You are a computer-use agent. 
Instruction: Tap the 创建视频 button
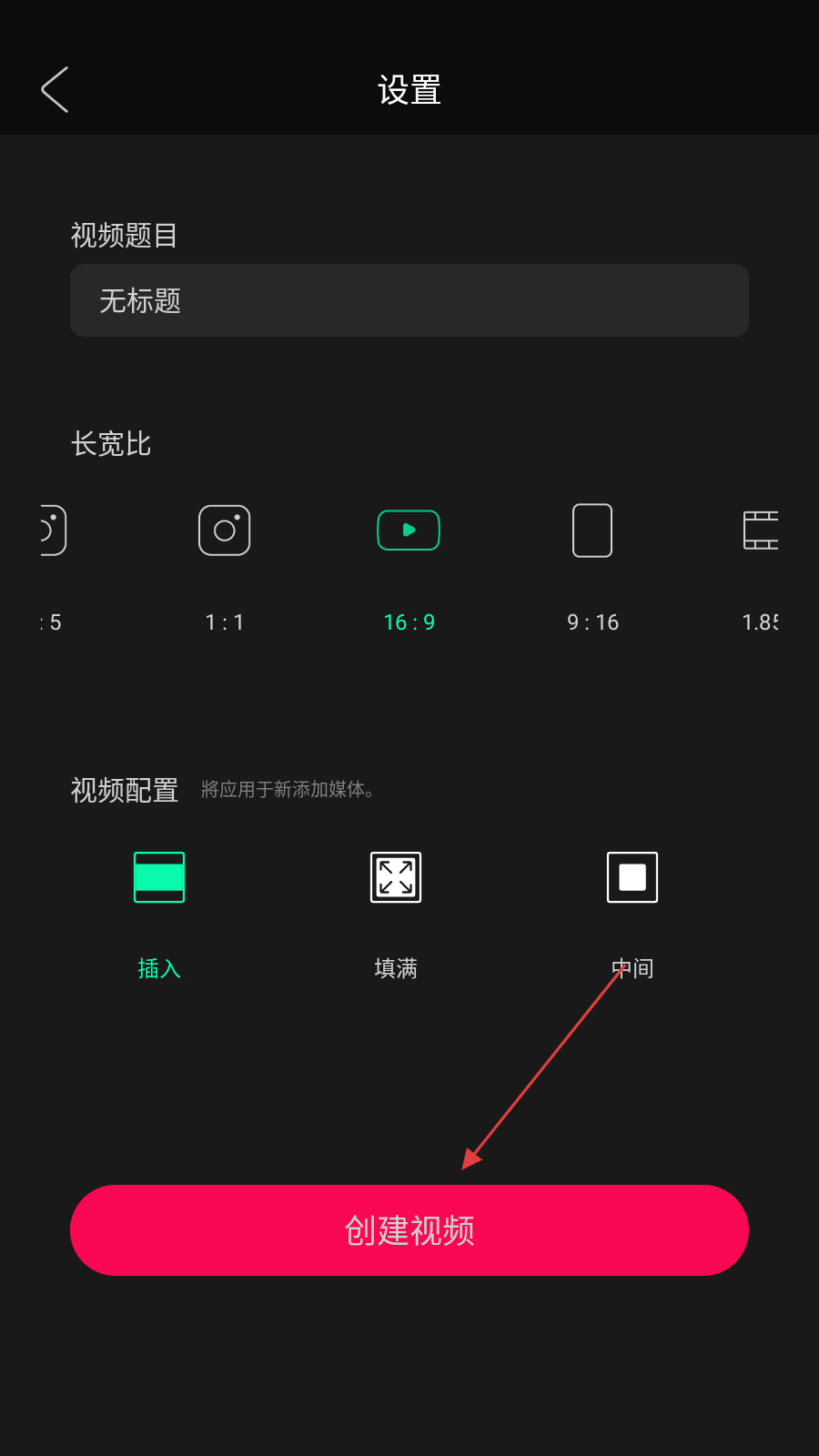tap(409, 1230)
